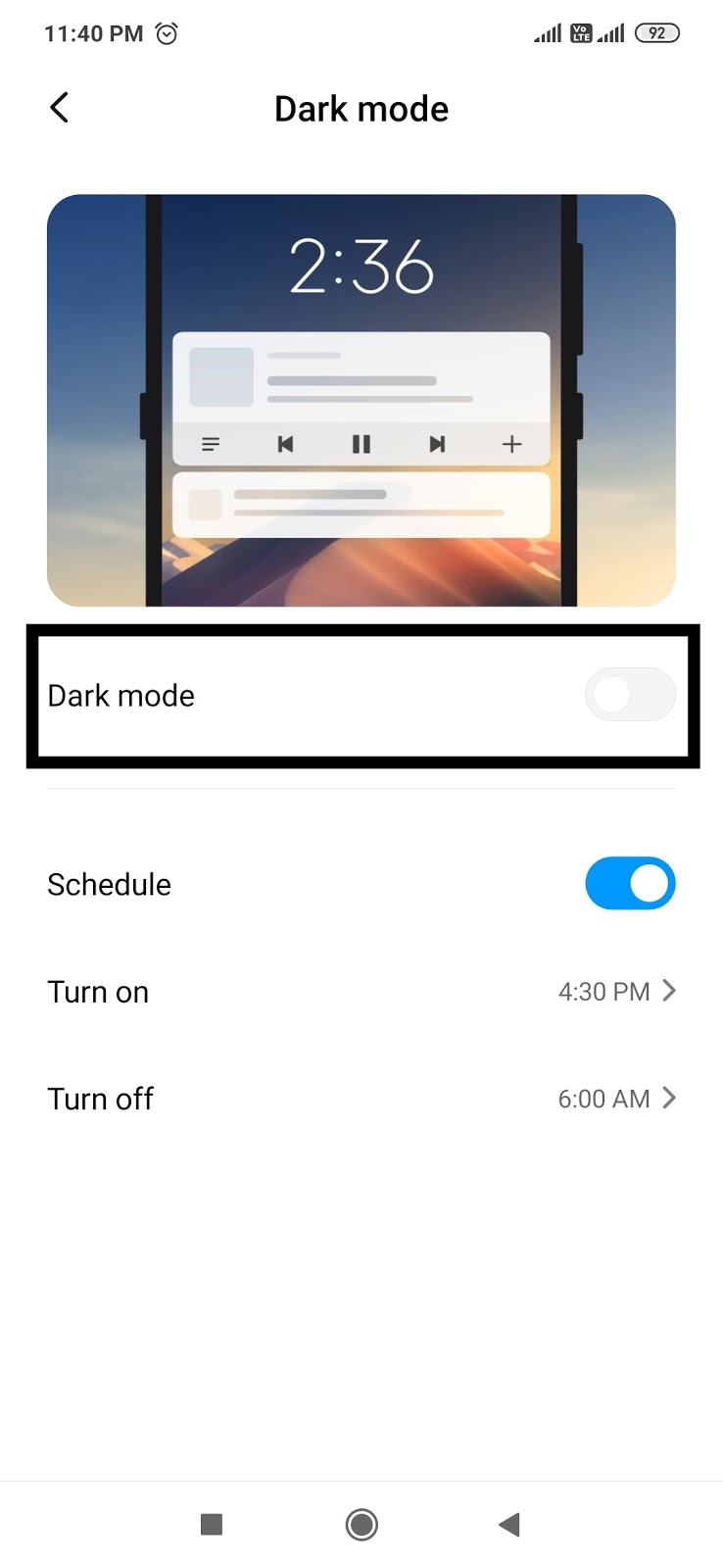The image size is (723, 1568).
Task: Click the skip-back icon in the preview
Action: [285, 444]
